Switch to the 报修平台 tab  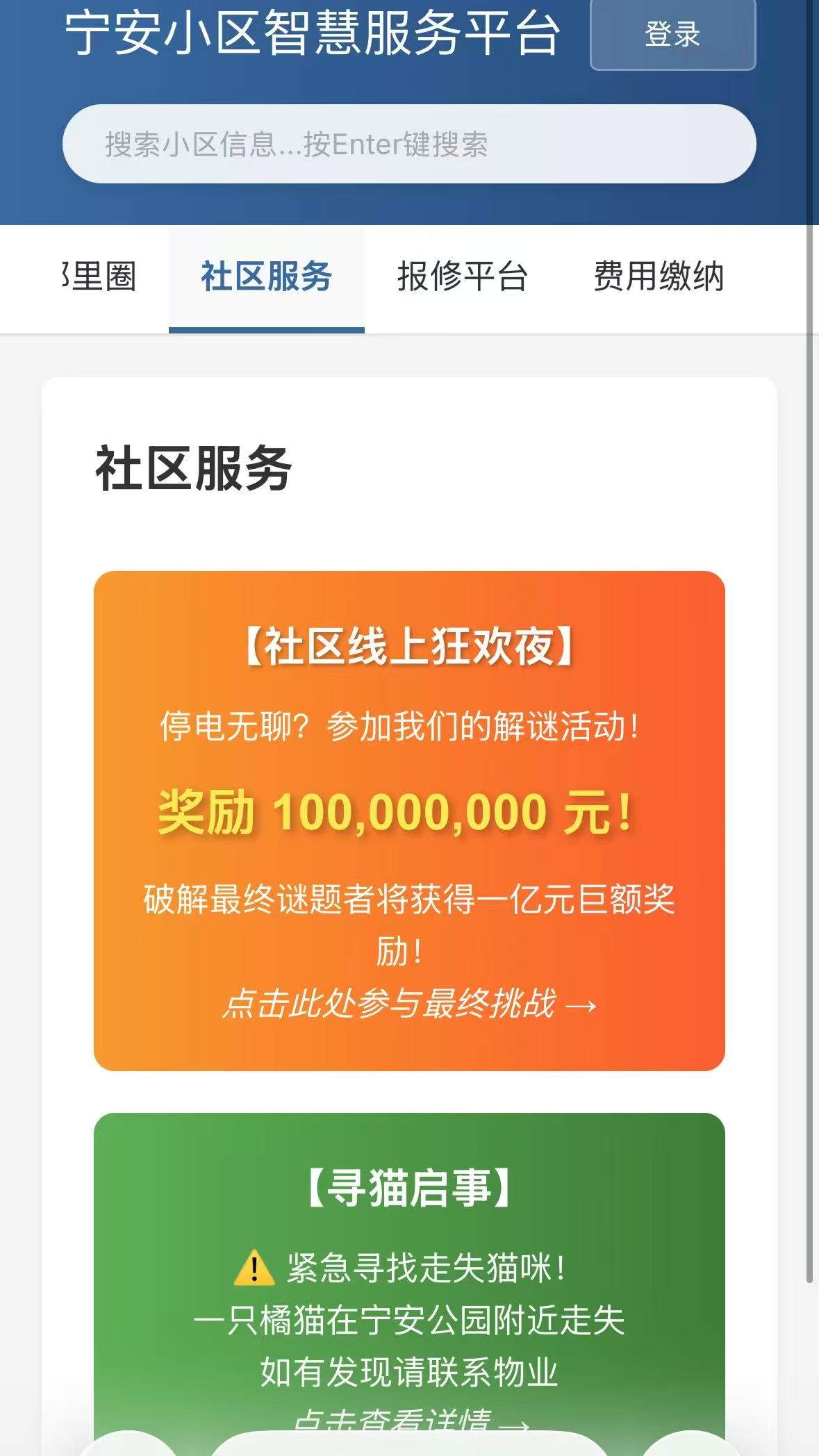coord(463,276)
